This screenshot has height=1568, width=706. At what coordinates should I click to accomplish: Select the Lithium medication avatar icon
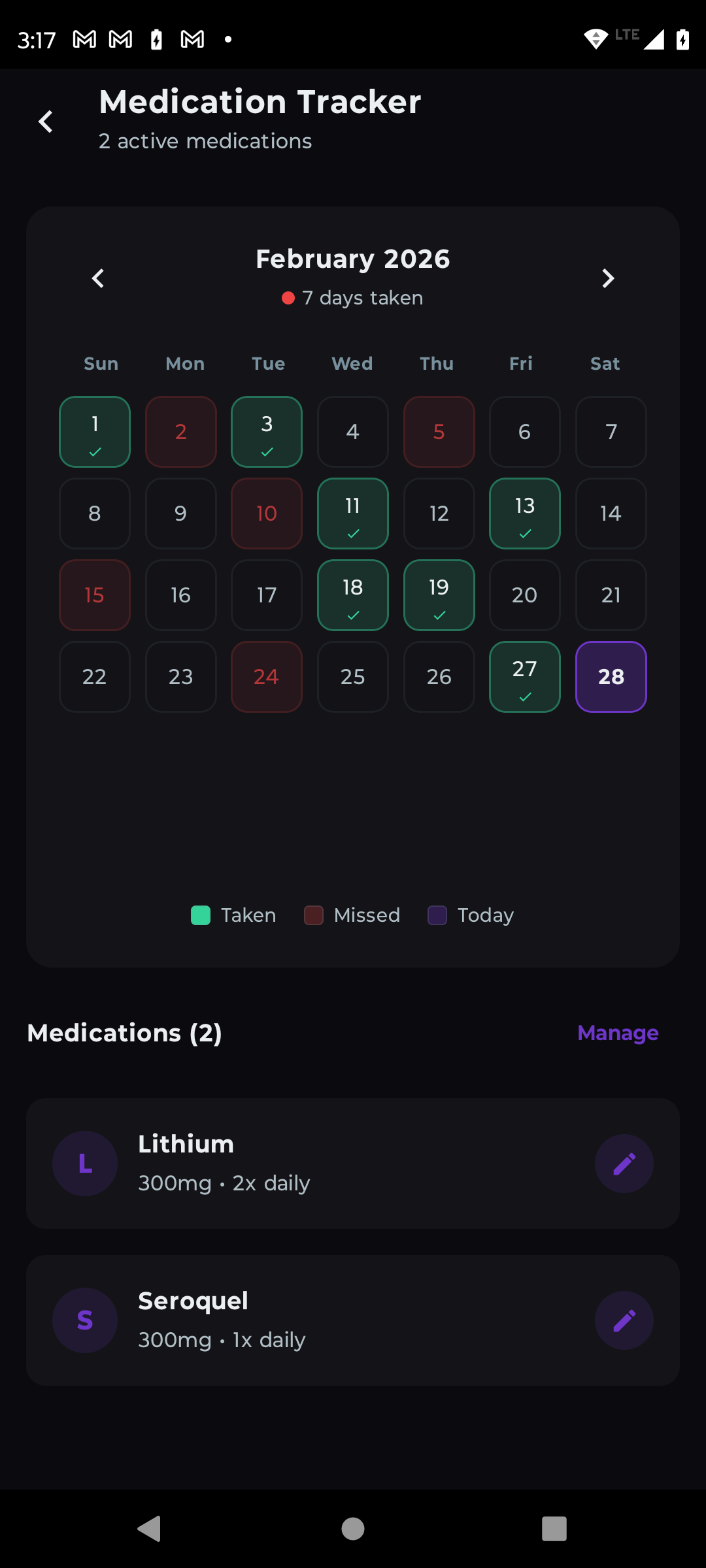(85, 1163)
